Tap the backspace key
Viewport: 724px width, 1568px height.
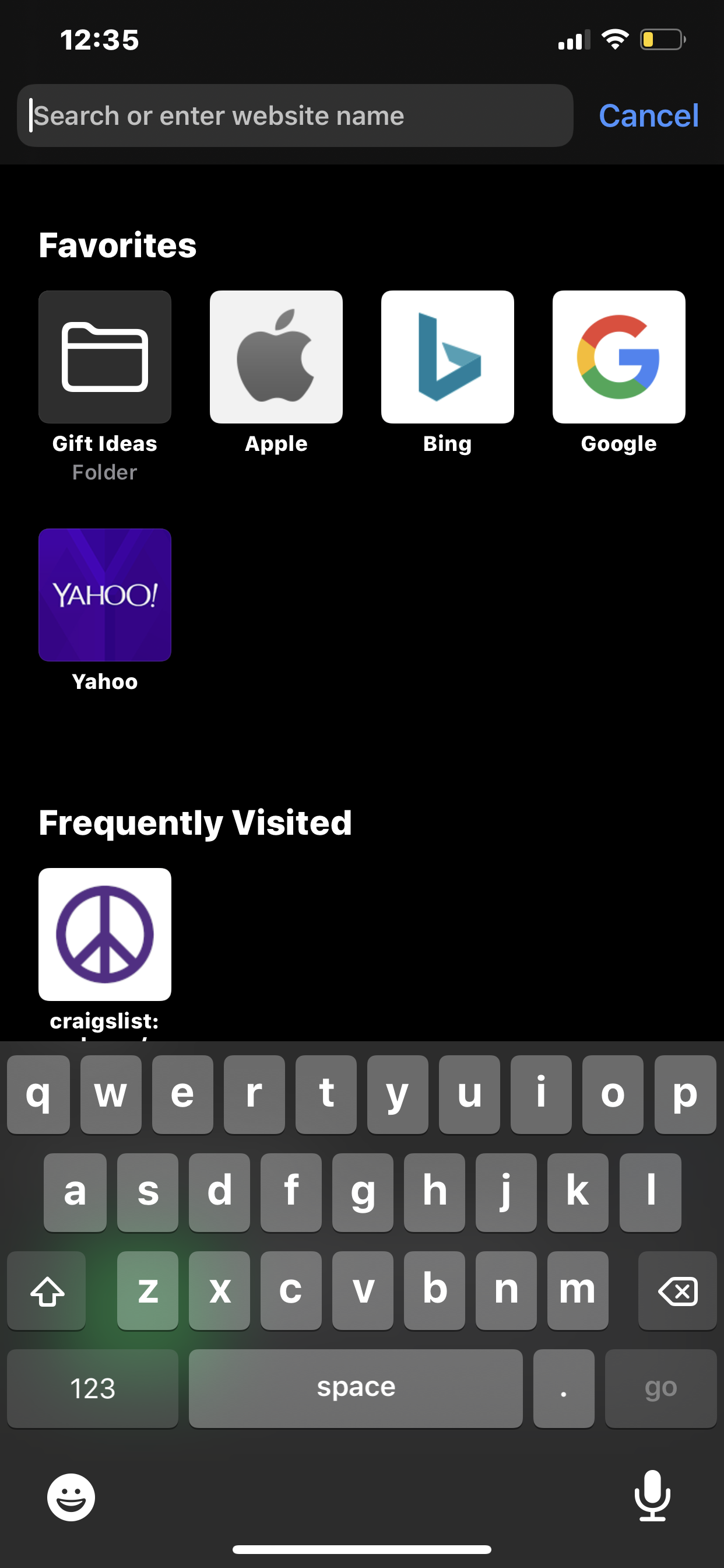677,1290
